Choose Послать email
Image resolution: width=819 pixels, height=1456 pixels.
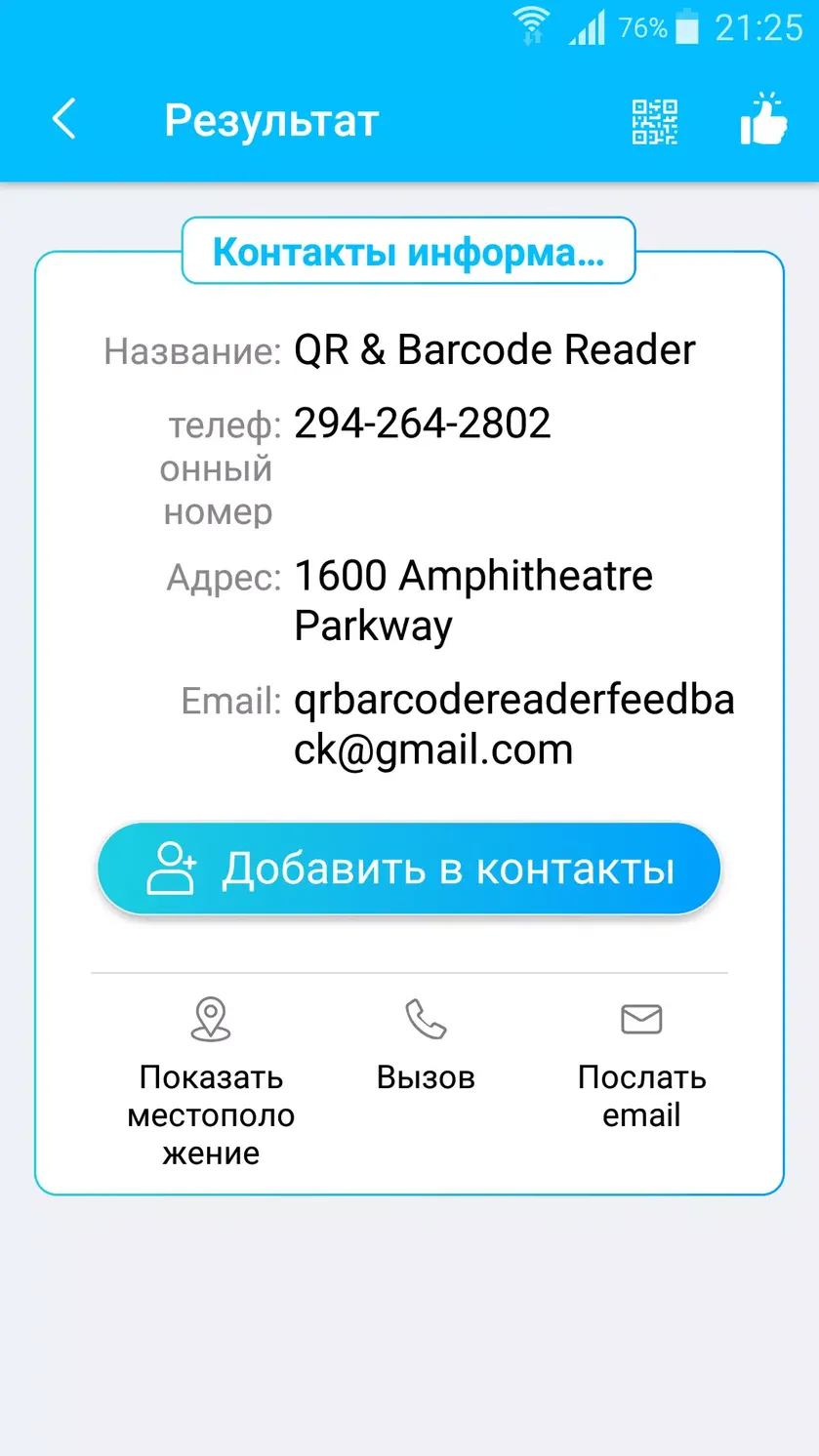coord(641,1064)
